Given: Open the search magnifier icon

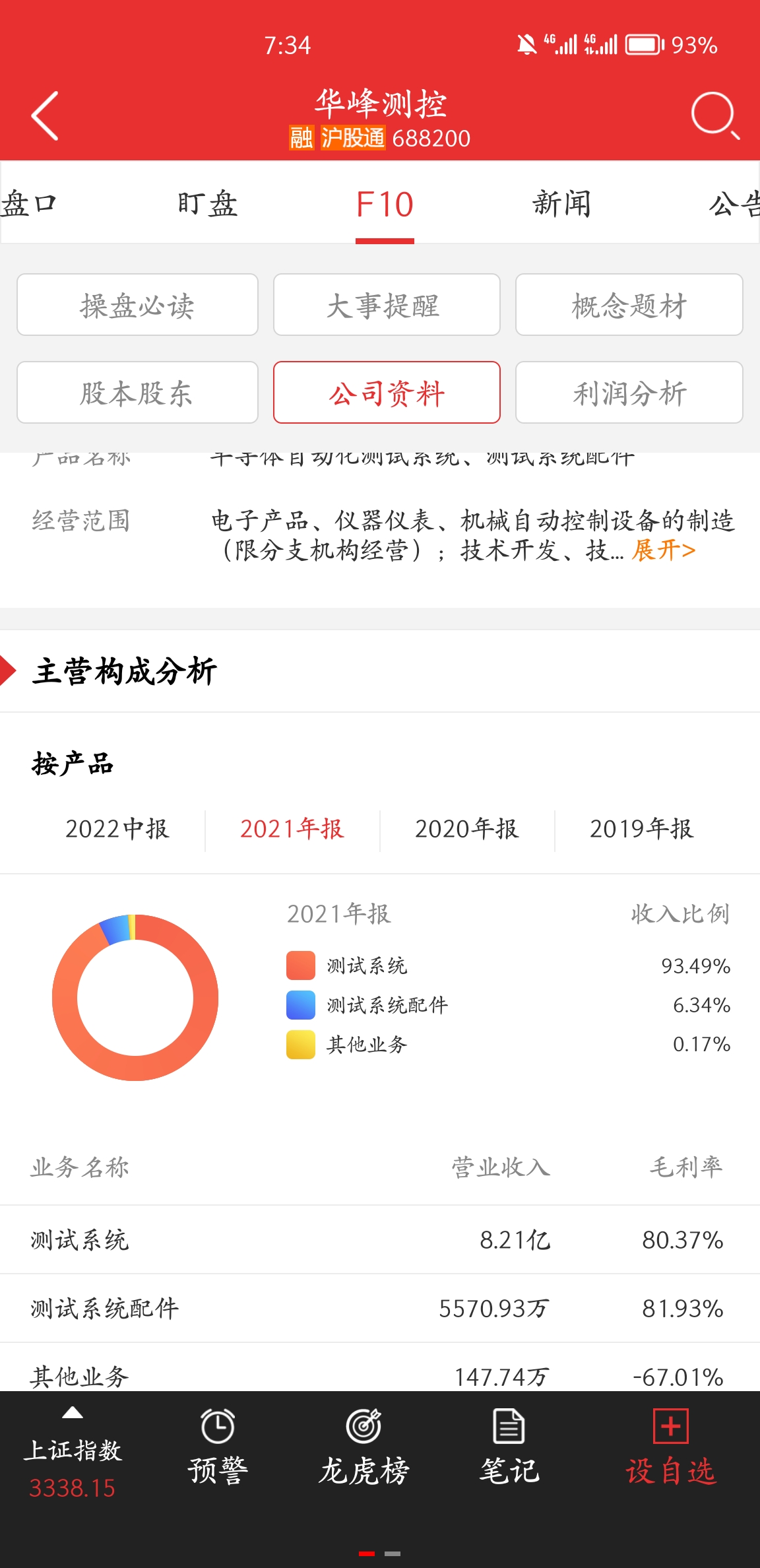Looking at the screenshot, I should point(714,115).
